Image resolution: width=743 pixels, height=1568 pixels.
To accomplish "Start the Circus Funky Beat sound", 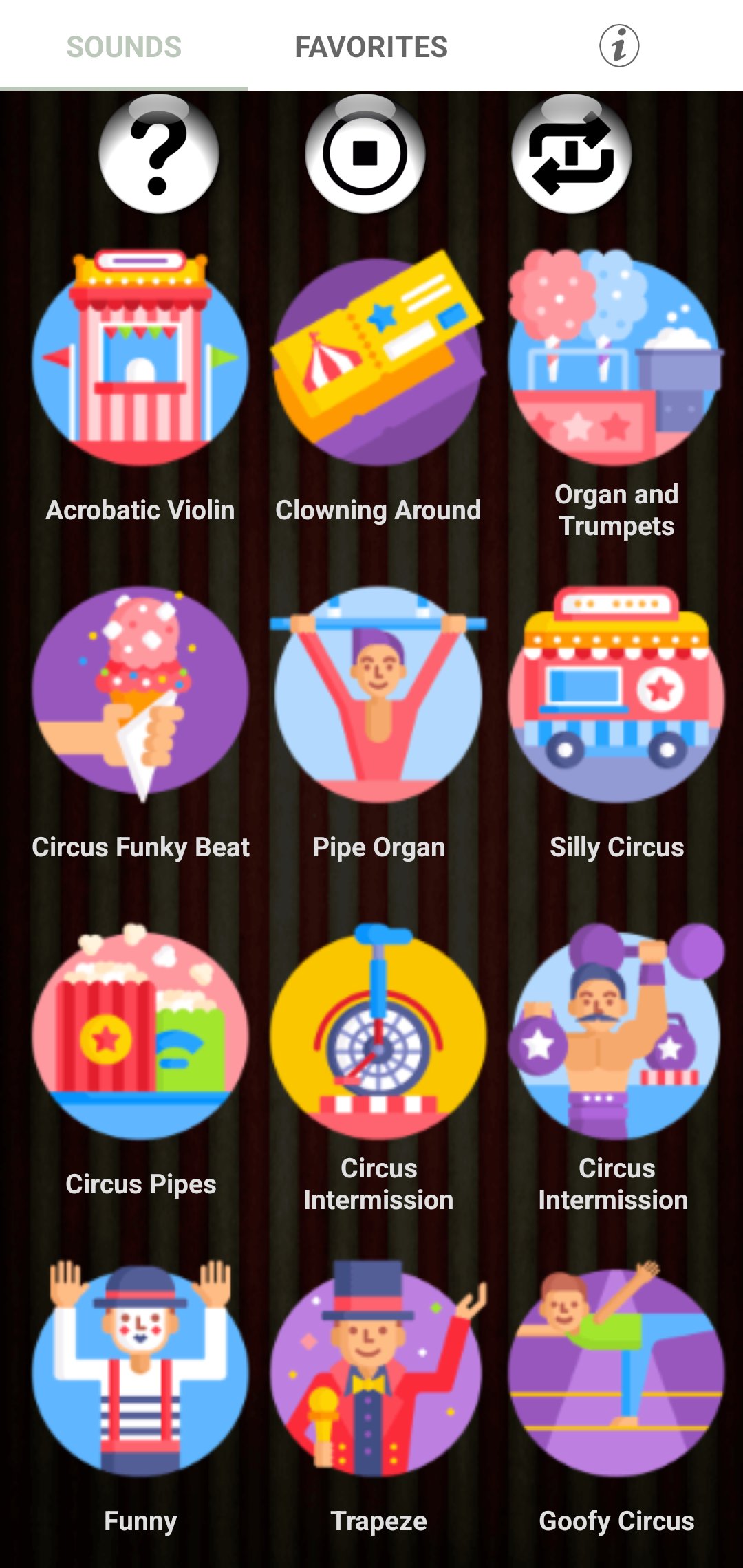I will click(140, 695).
